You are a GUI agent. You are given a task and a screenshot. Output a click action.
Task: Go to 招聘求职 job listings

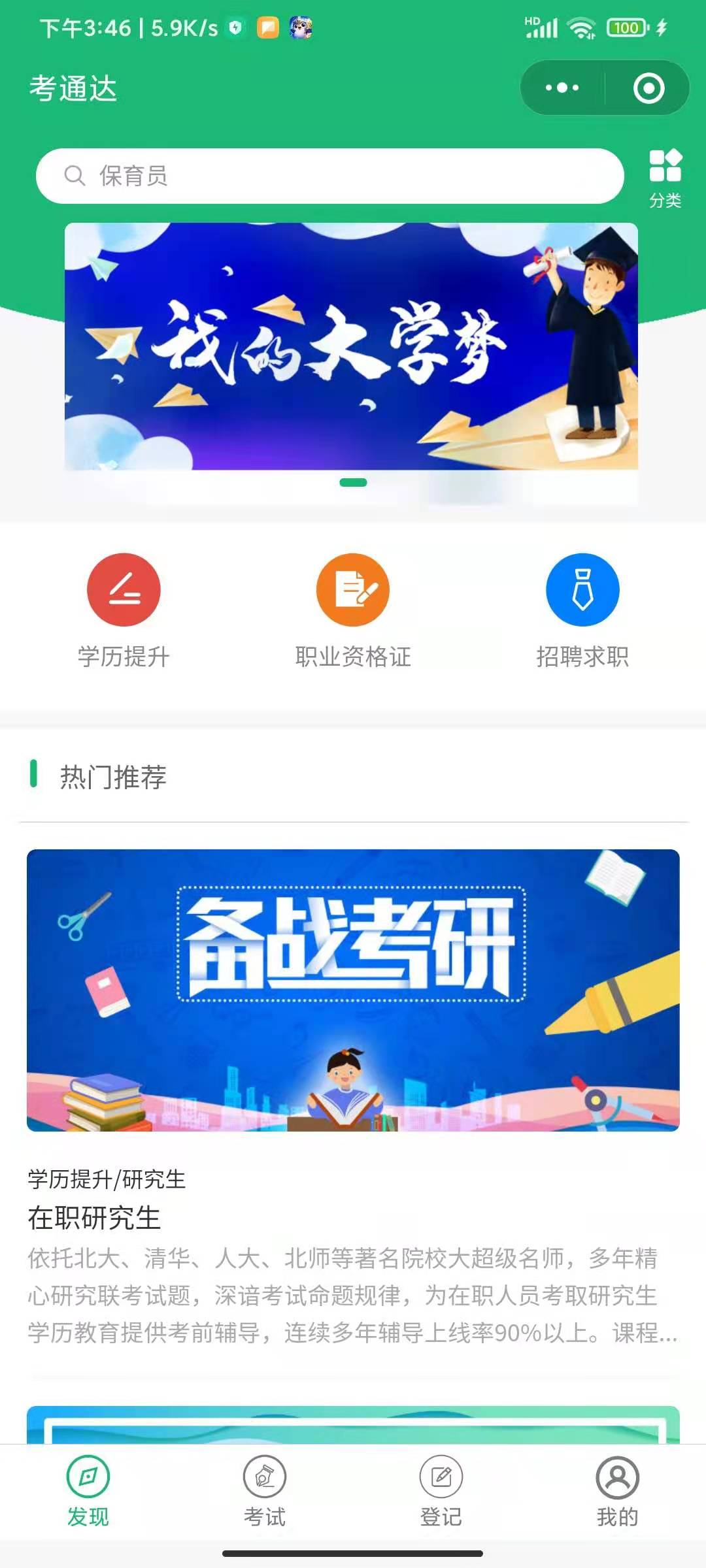point(582,610)
